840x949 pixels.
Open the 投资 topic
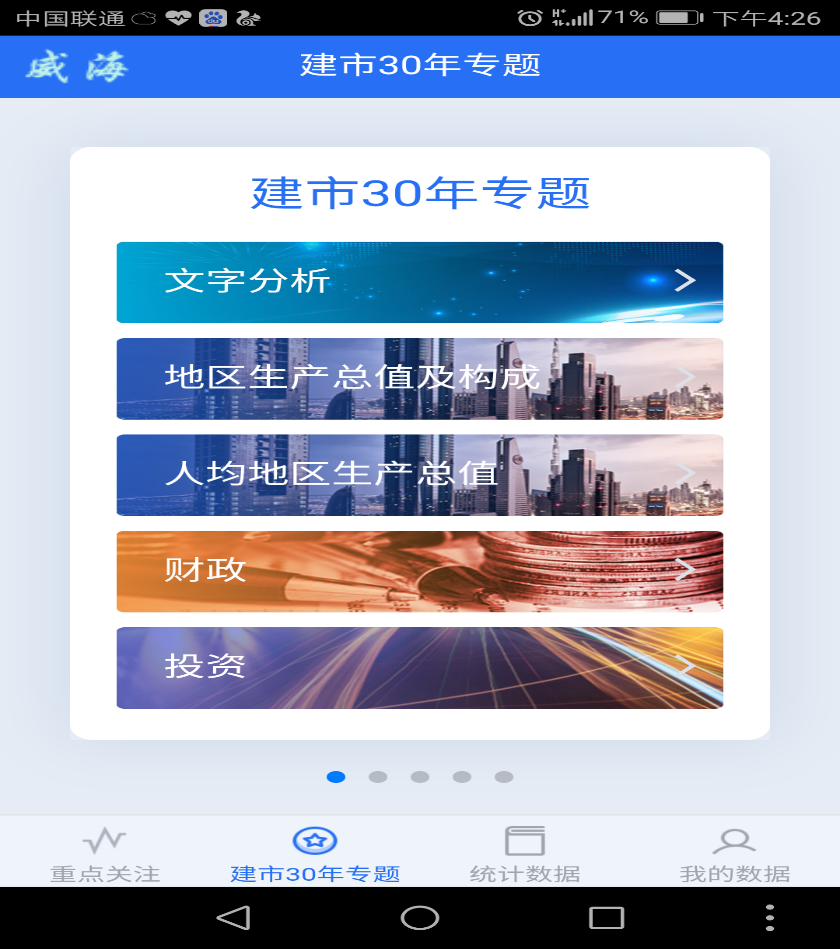click(x=419, y=667)
